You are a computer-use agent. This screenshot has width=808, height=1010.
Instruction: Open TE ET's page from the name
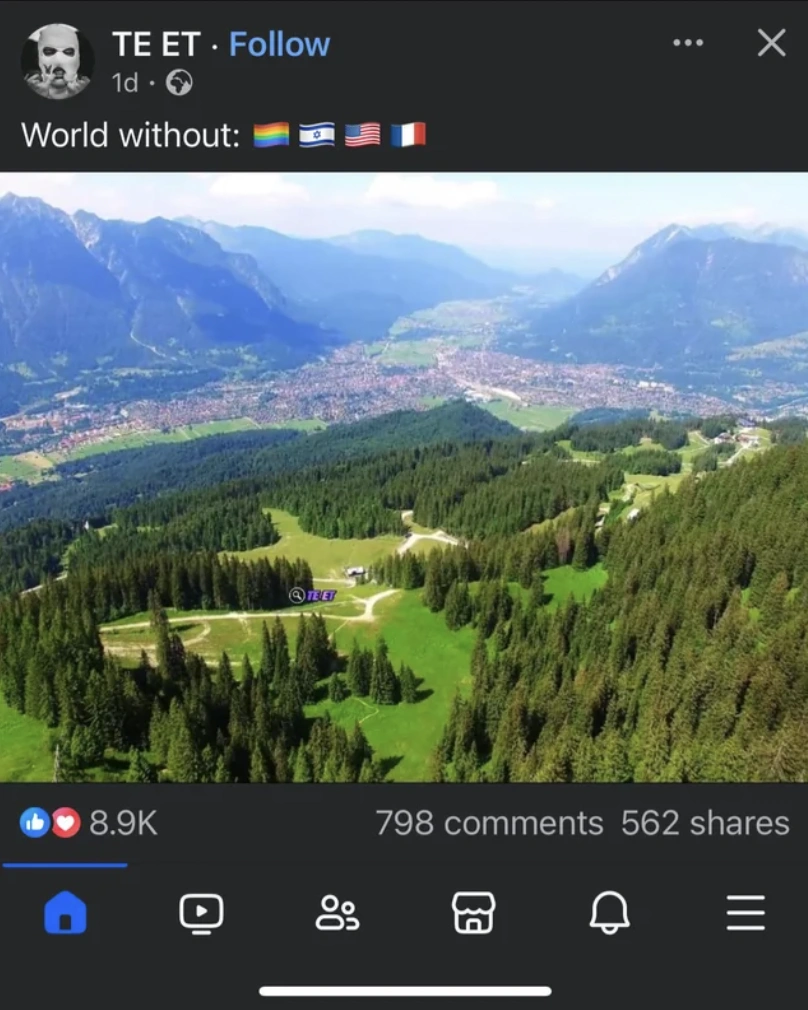[x=157, y=44]
